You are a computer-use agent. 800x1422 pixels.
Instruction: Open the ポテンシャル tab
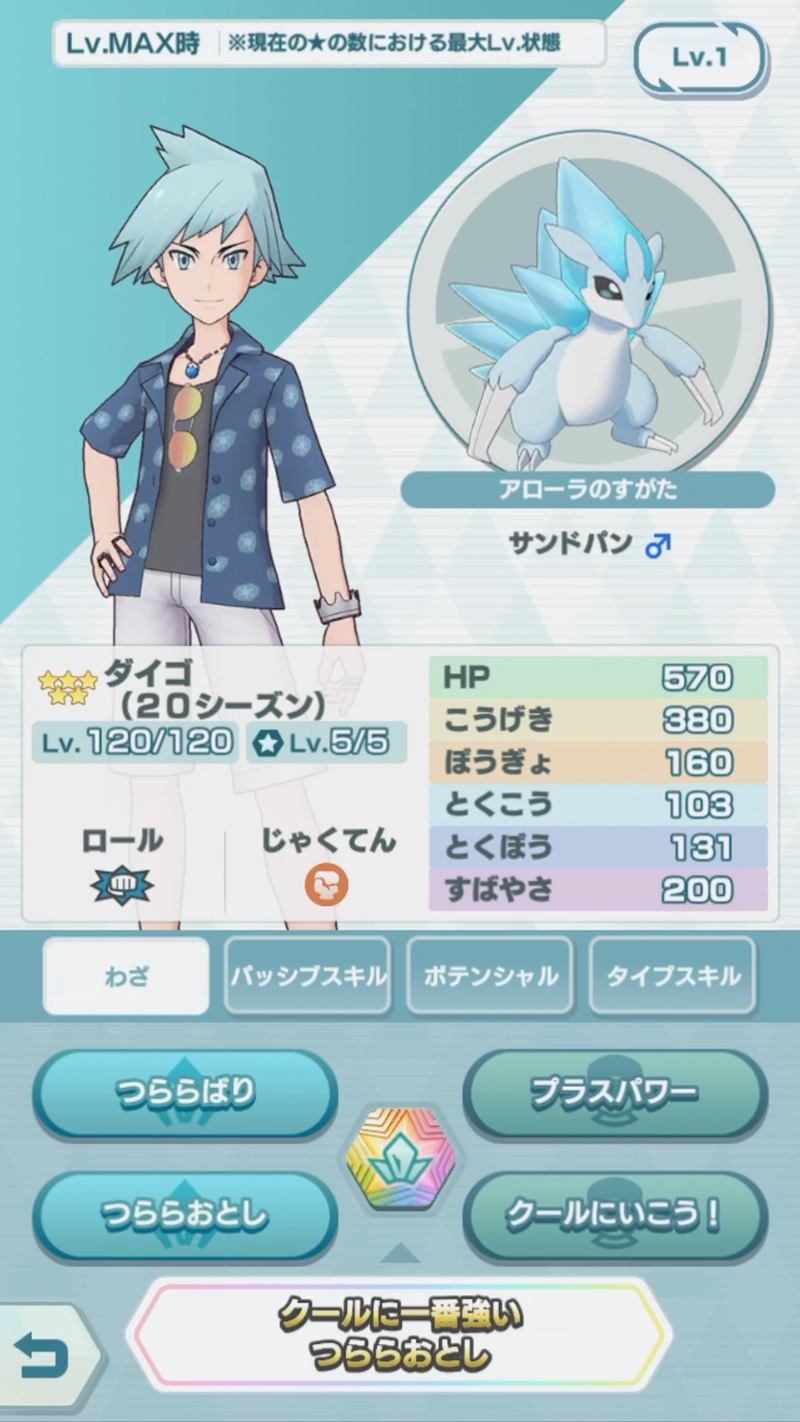point(490,976)
